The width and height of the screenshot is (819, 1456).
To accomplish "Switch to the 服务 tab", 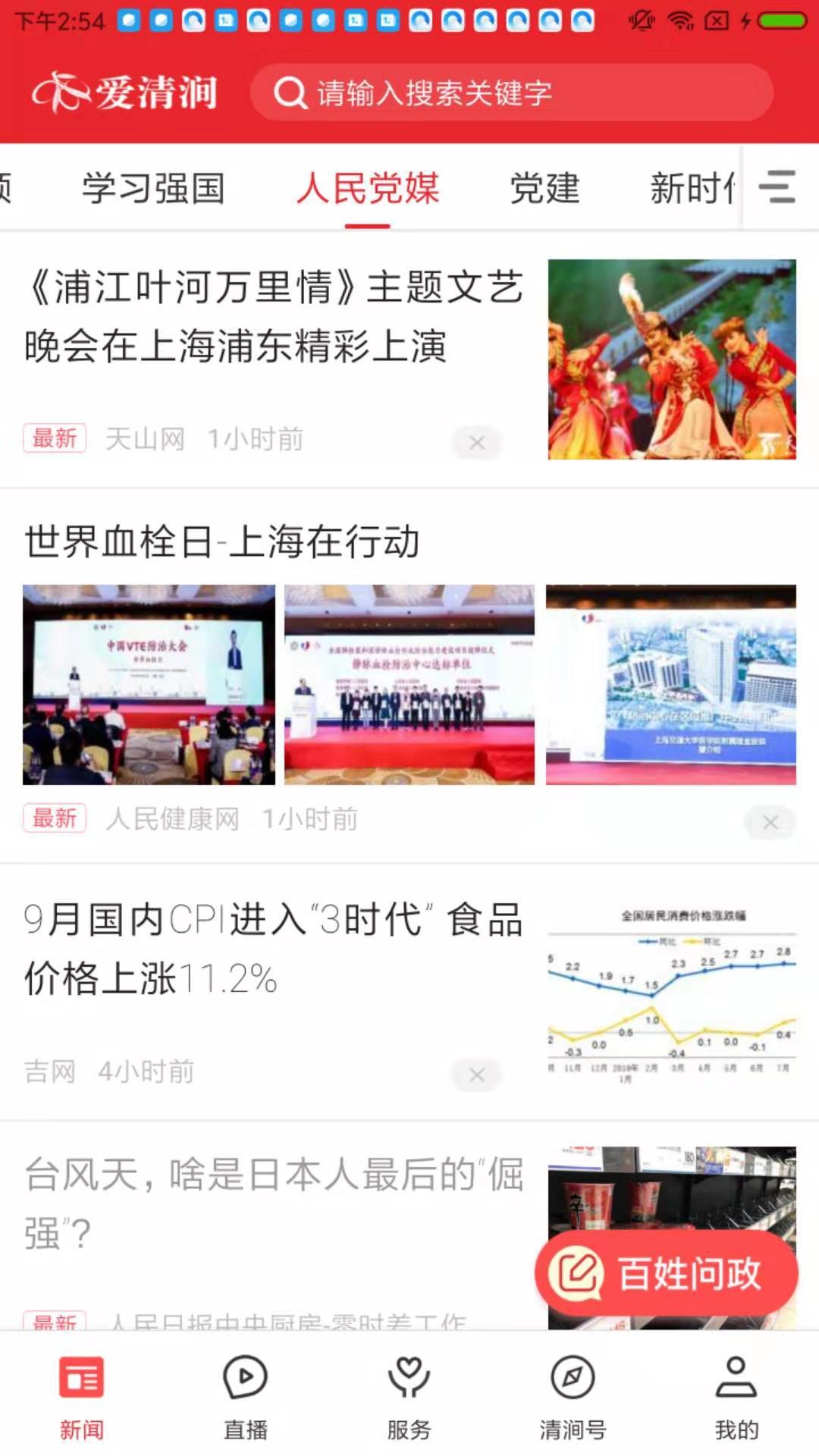I will [409, 1395].
